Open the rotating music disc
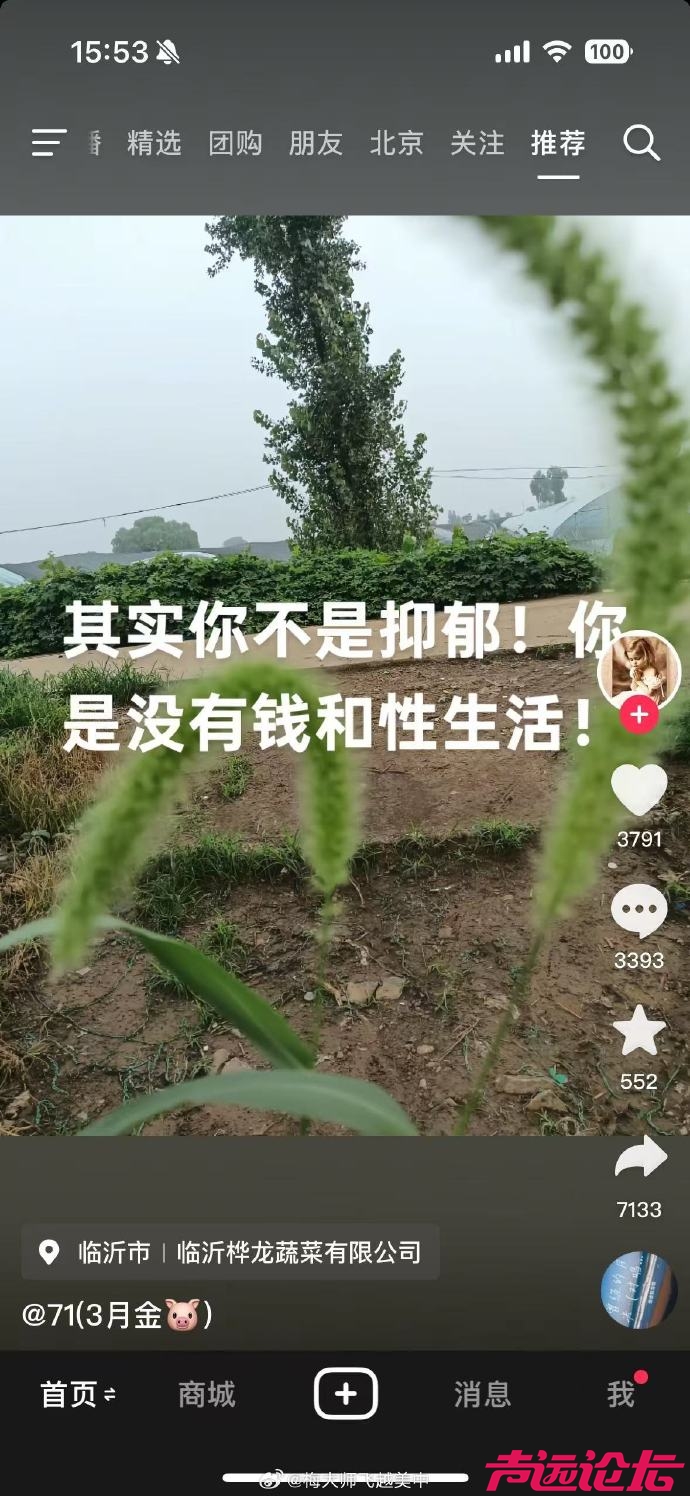Screen dimensions: 690x1496 639,1290
